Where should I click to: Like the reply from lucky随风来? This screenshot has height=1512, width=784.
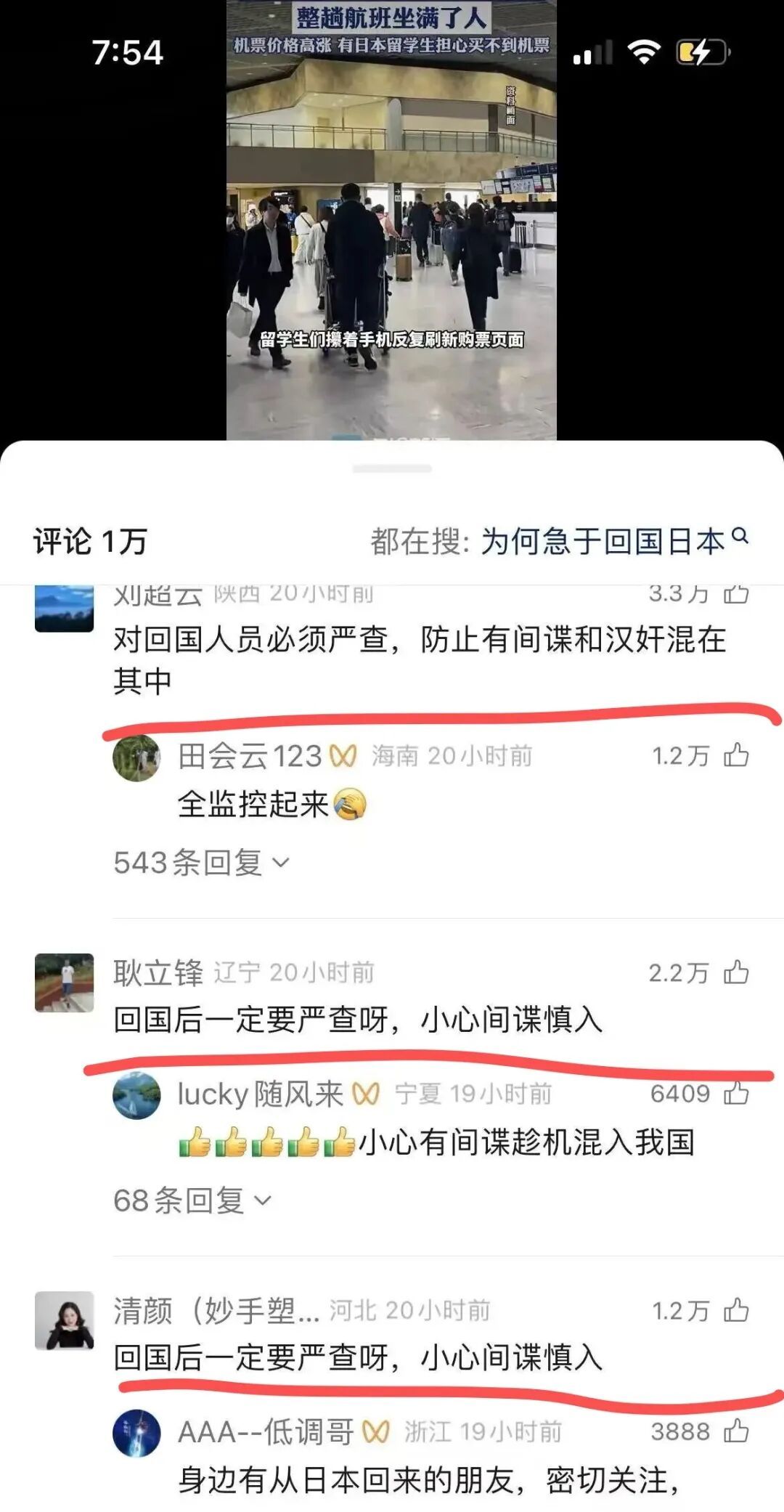736,1093
